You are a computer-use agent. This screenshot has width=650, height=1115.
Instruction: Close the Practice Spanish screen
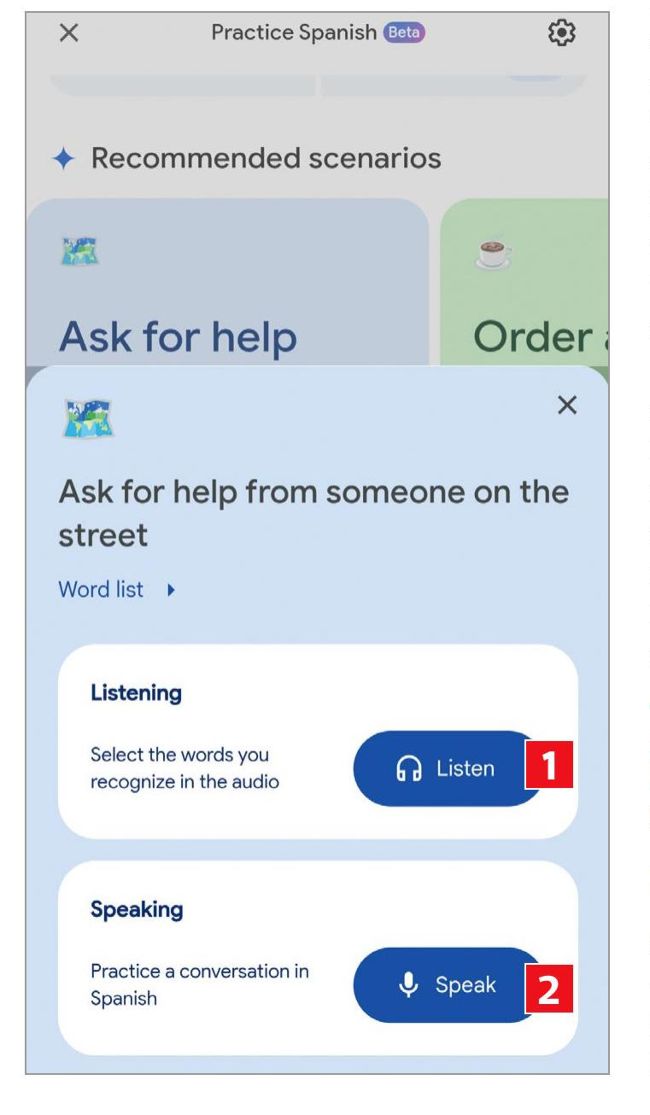click(x=68, y=33)
